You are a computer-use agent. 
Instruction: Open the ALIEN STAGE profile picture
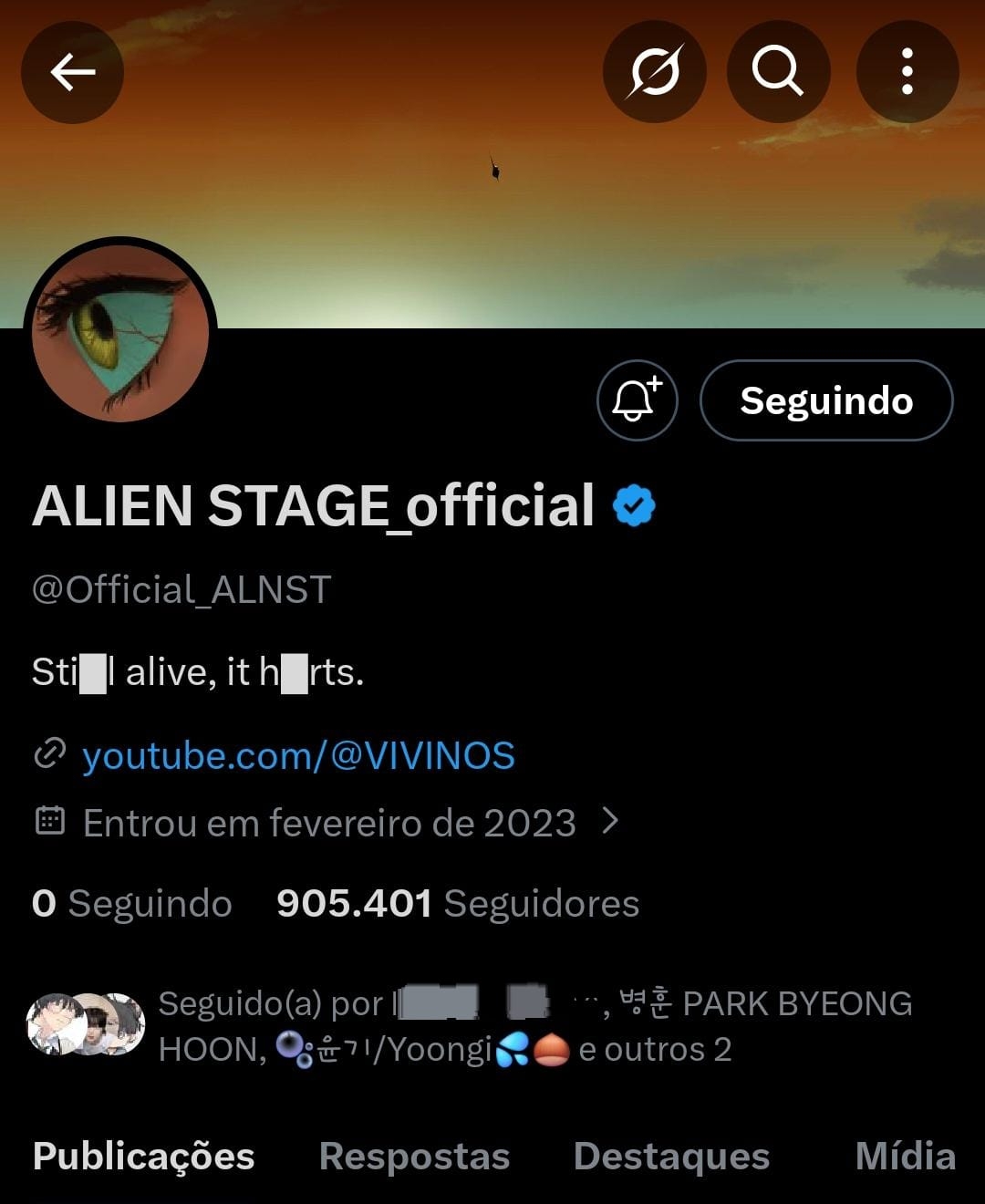point(120,333)
